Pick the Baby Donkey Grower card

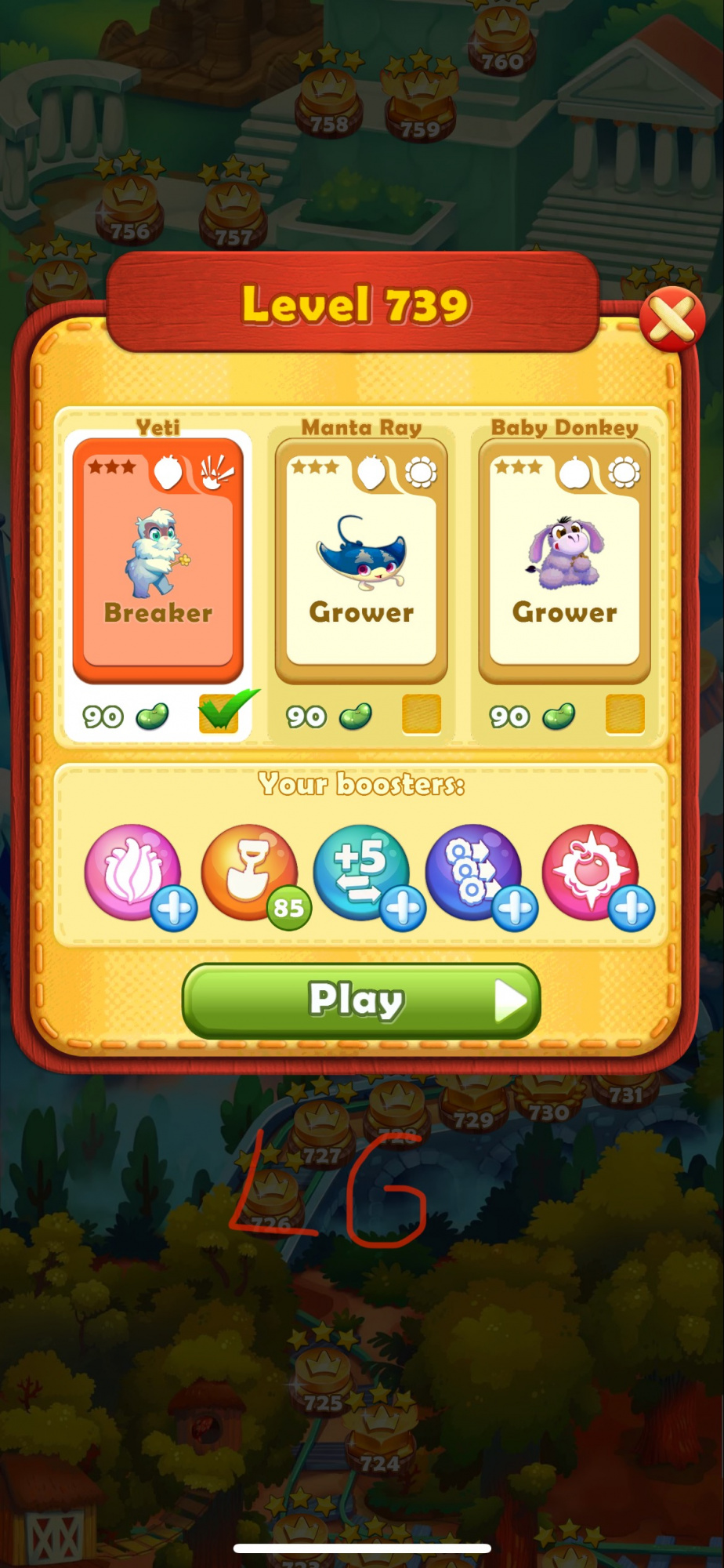[564, 560]
